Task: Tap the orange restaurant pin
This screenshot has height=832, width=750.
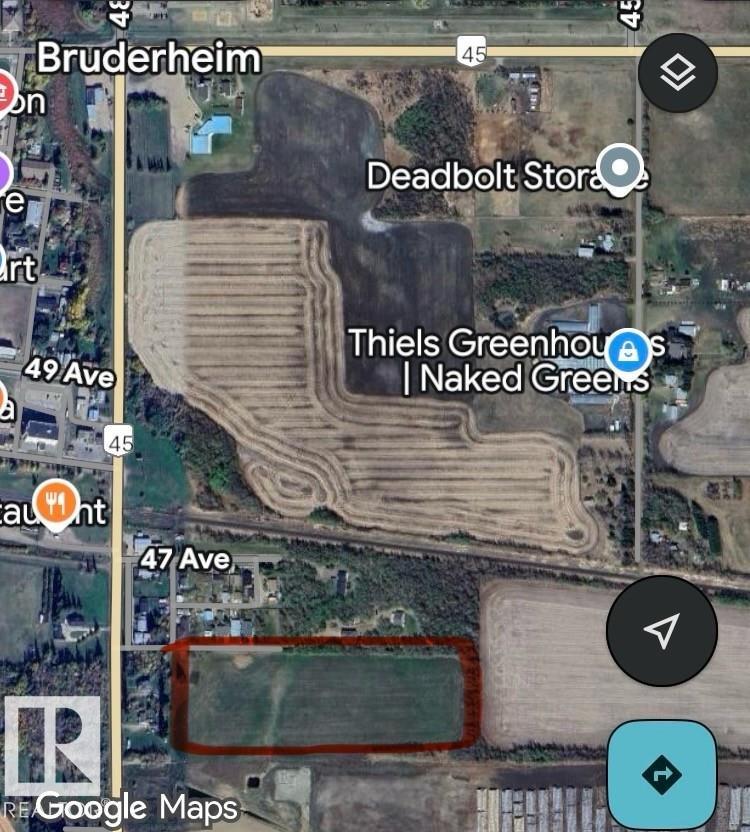Action: [x=56, y=501]
